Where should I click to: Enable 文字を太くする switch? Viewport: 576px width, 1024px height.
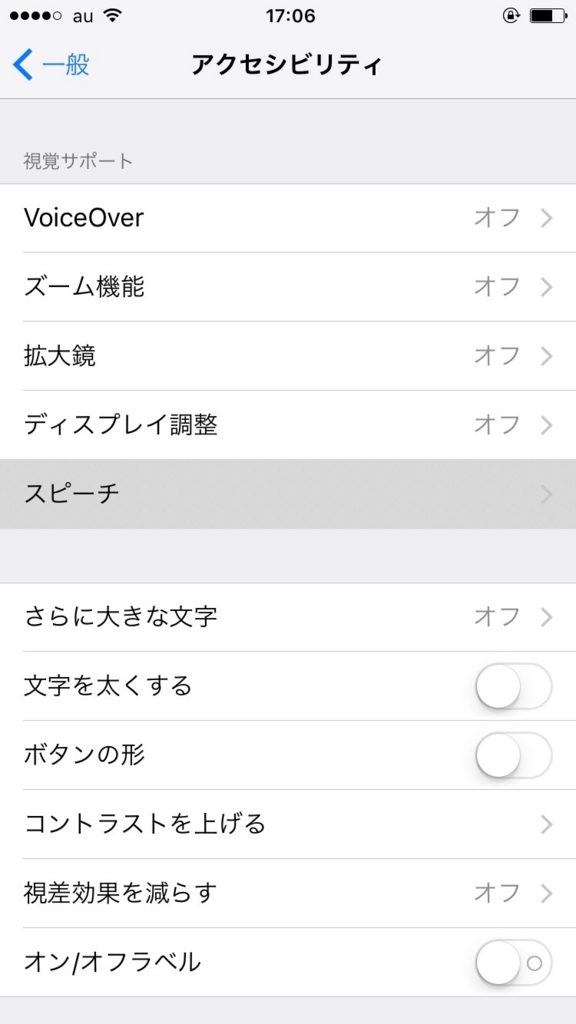pos(514,686)
